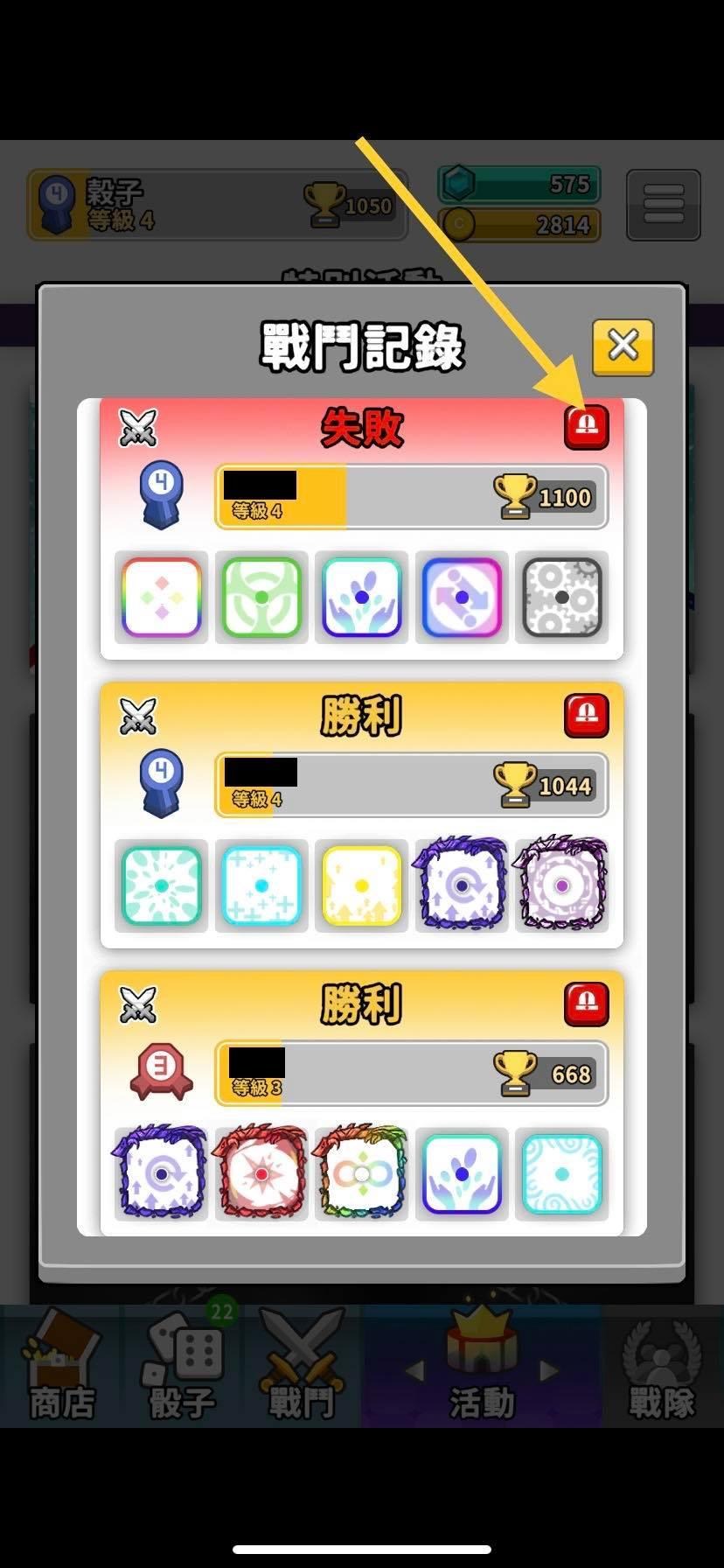The image size is (724, 1568).
Task: Select the 活動 events tab
Action: pyautogui.click(x=482, y=1367)
